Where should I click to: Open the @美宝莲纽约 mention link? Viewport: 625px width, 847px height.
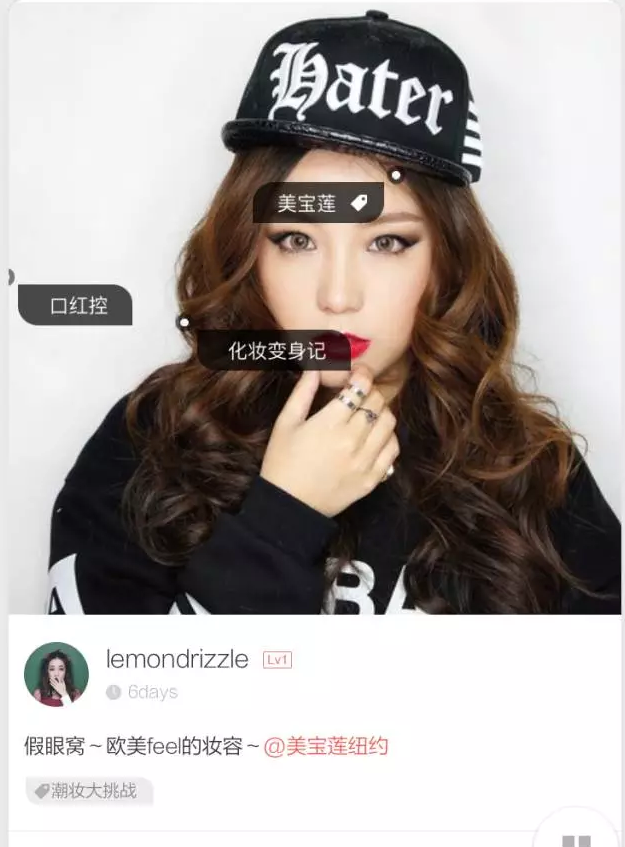point(326,746)
